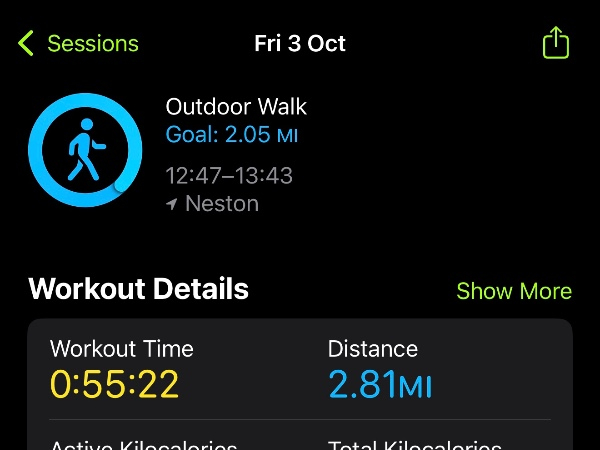
Task: Go back to Sessions
Action: 78,44
